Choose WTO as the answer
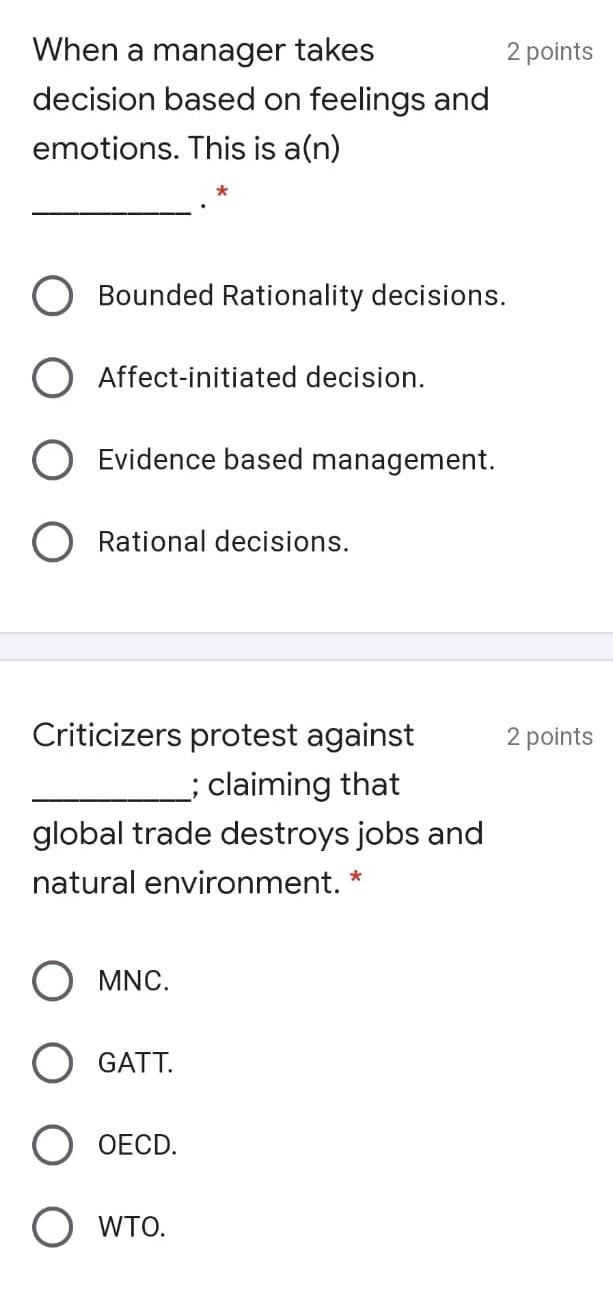Screen dimensions: 613x1314 [x=52, y=1228]
